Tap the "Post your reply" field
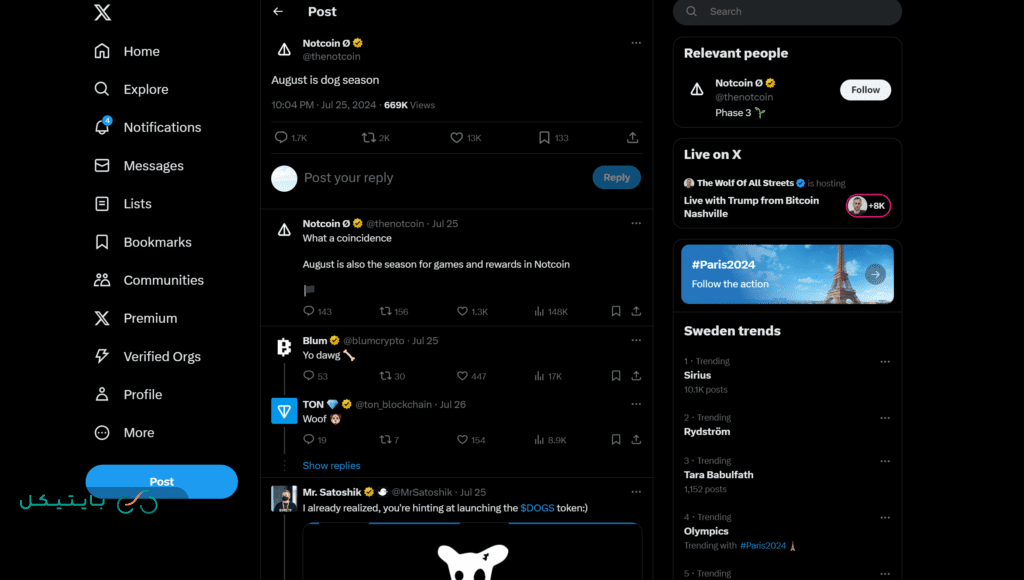Image resolution: width=1024 pixels, height=580 pixels. pyautogui.click(x=430, y=178)
